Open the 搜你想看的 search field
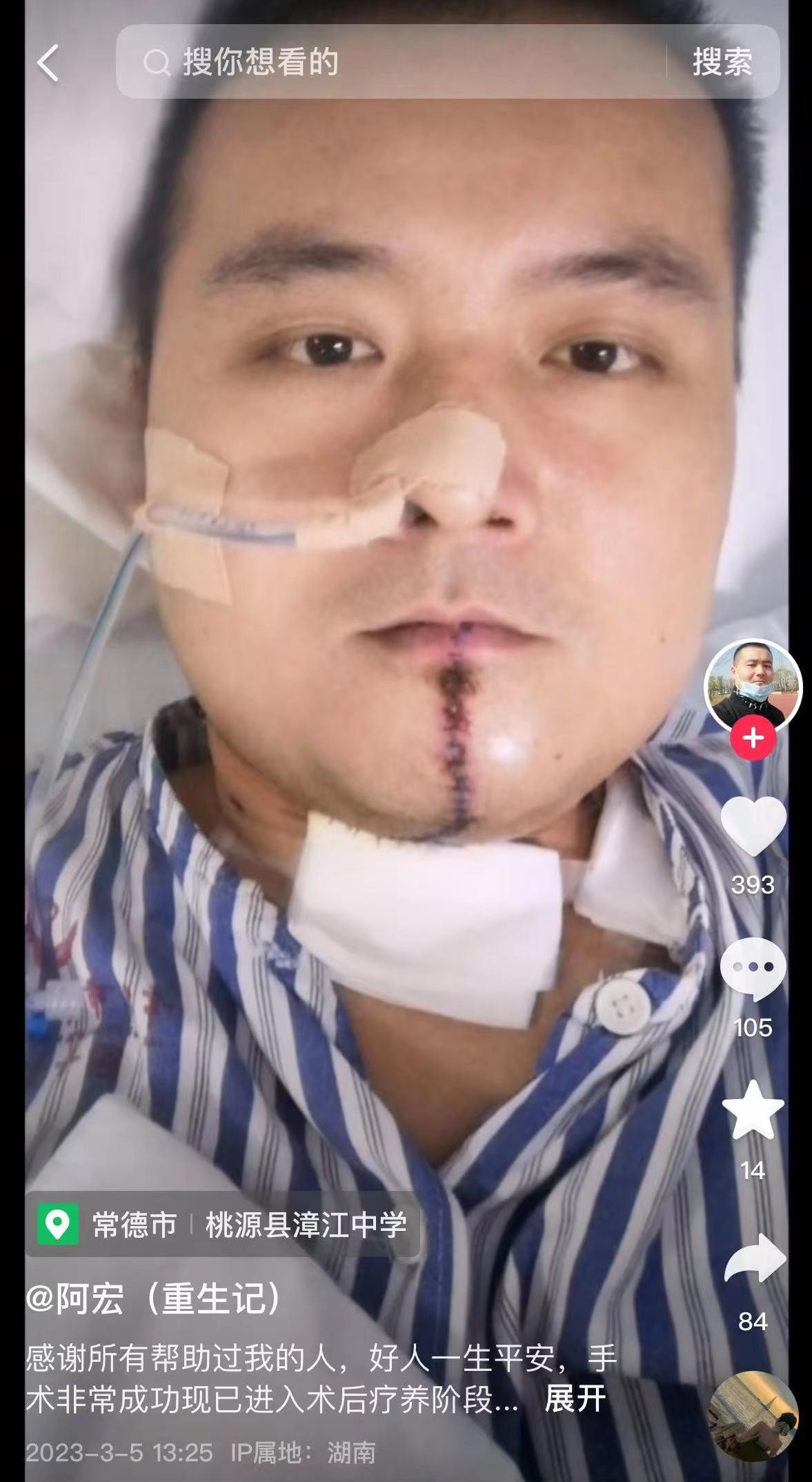 [386, 63]
